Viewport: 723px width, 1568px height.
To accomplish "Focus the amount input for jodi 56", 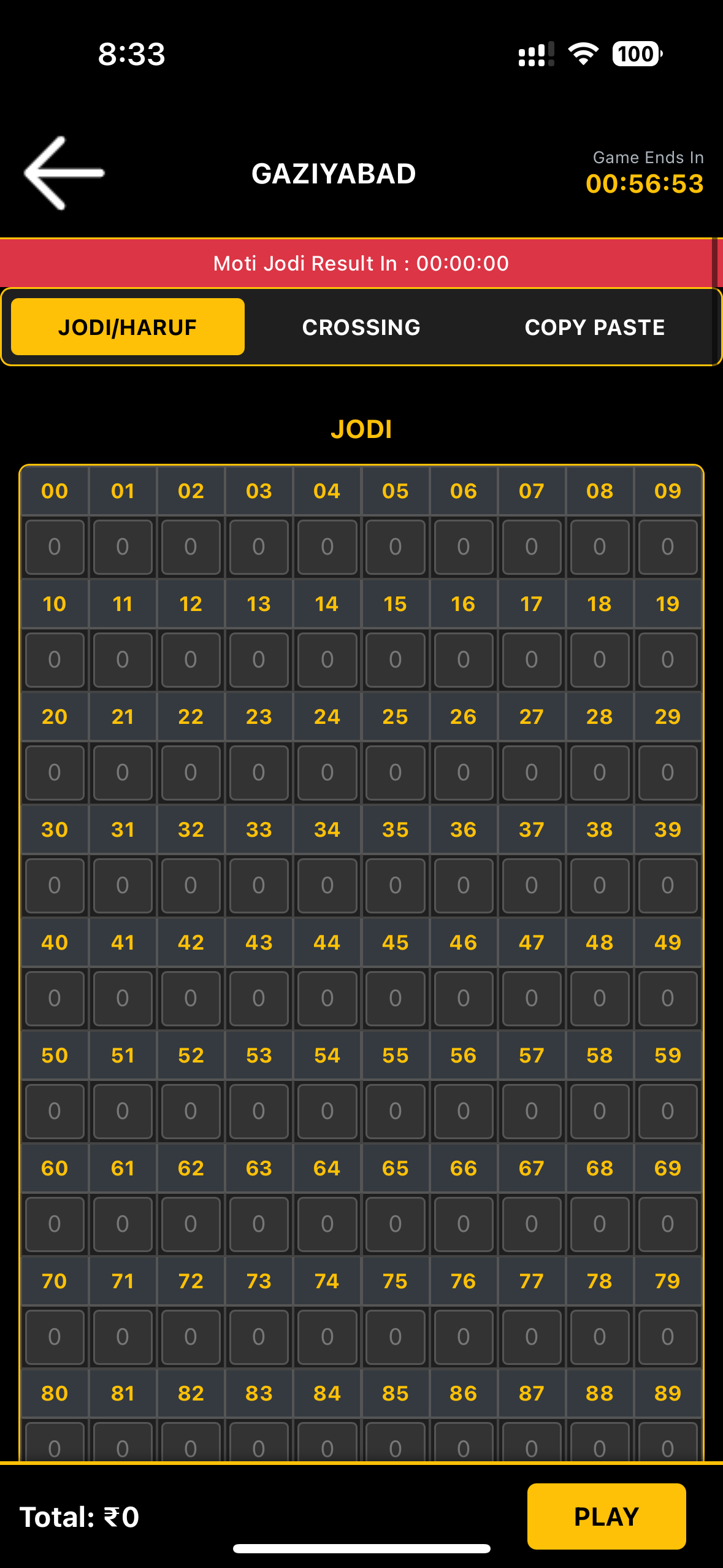I will pos(463,1111).
